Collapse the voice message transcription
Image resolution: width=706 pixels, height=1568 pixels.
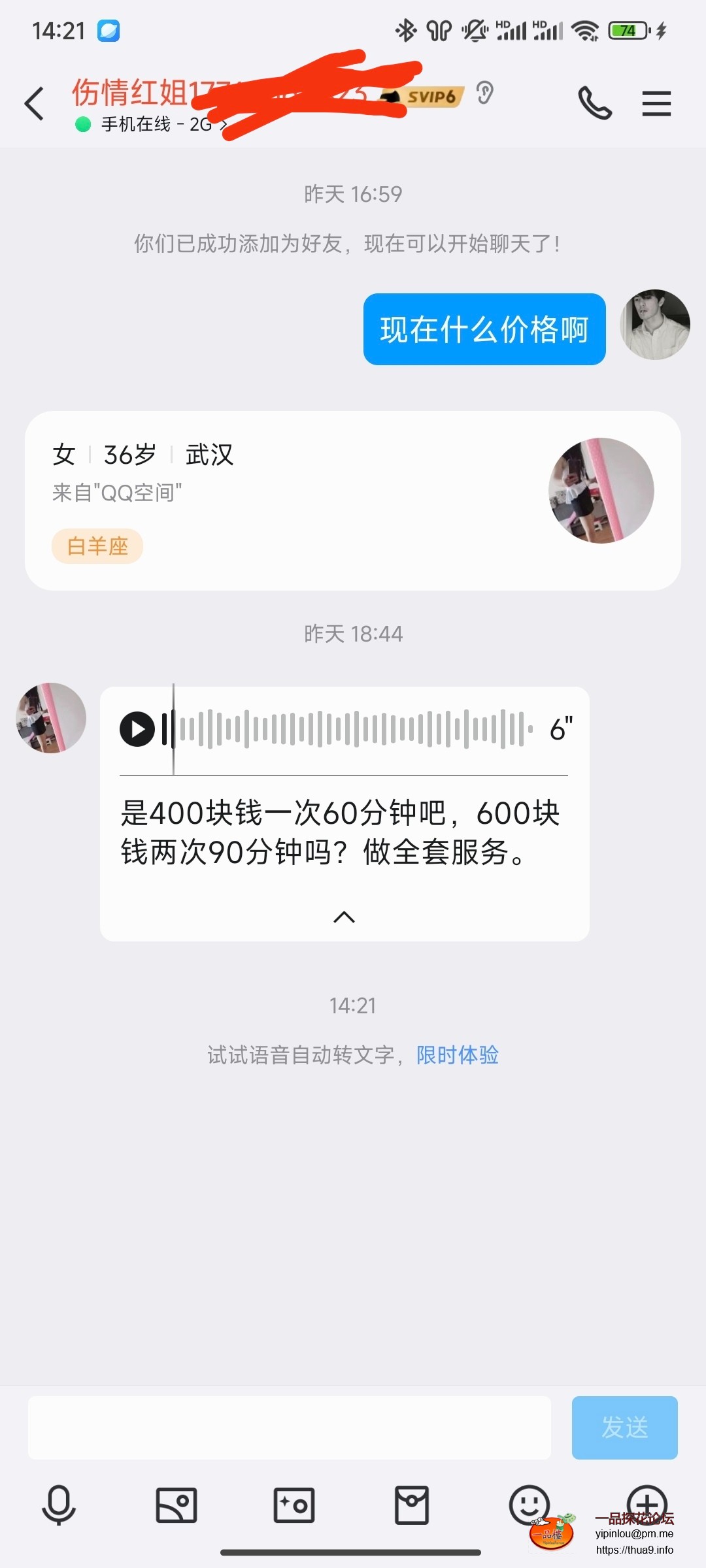coord(344,917)
